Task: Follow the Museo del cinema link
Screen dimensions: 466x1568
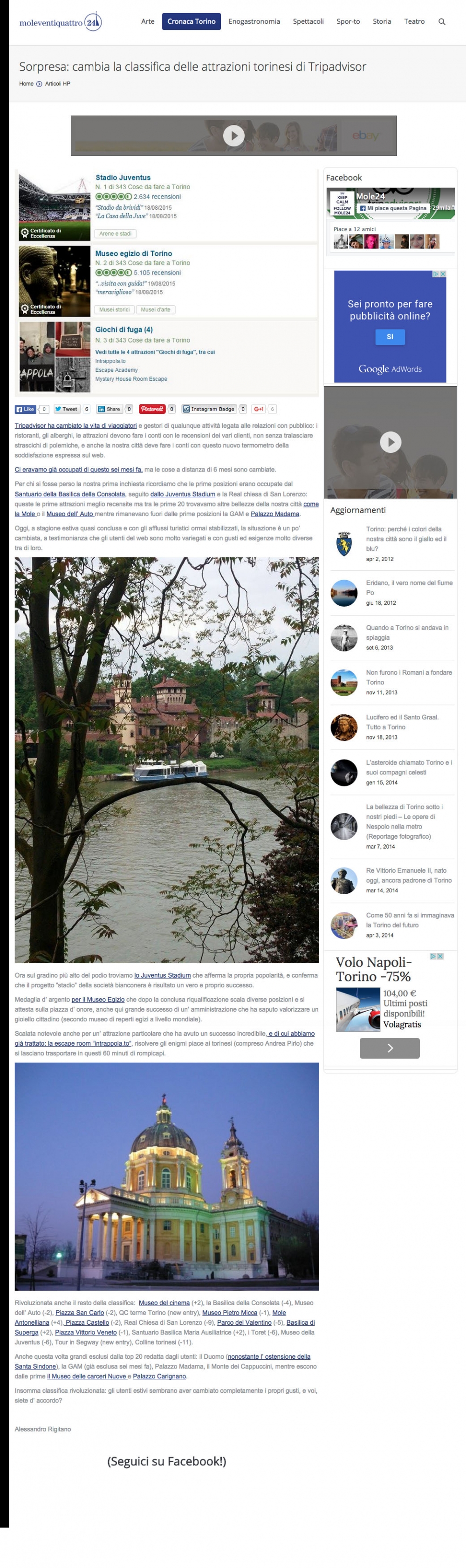Action: 164,1302
